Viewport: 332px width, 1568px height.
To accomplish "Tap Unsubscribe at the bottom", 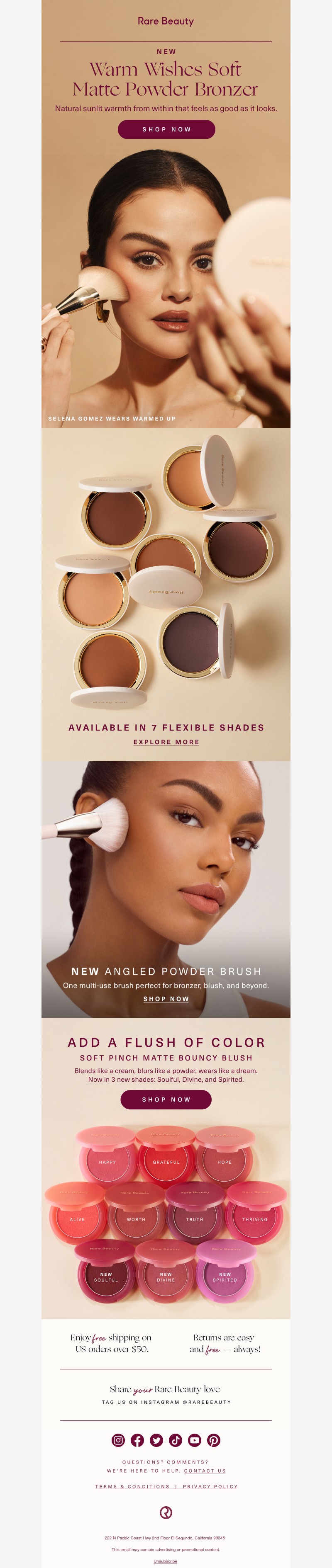I will point(165,1561).
